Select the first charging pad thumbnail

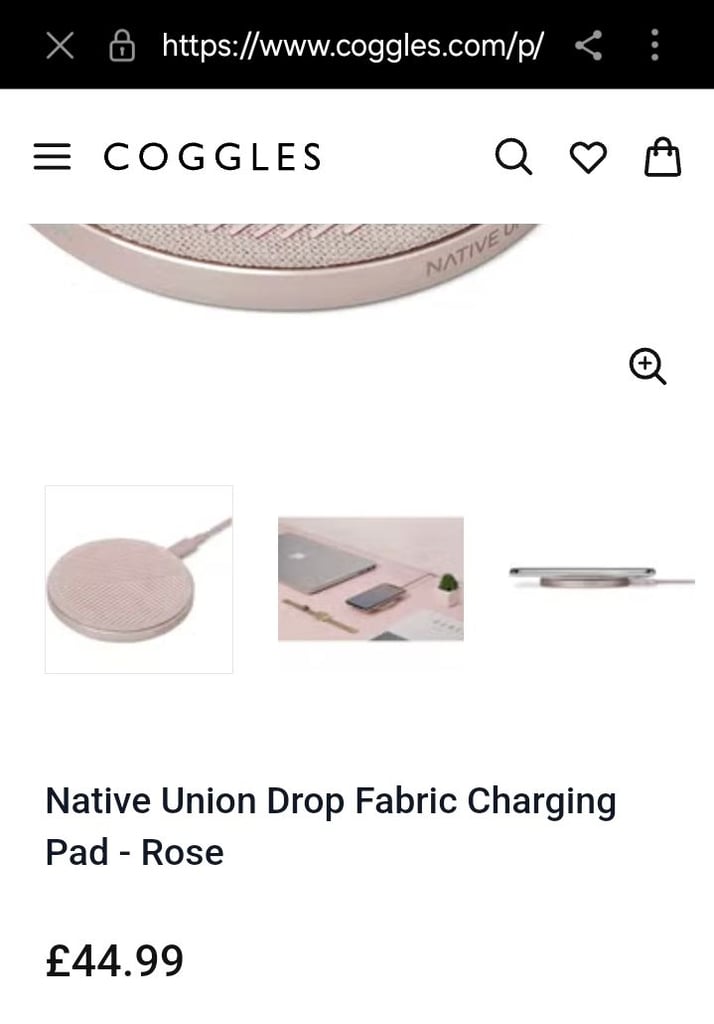point(139,579)
